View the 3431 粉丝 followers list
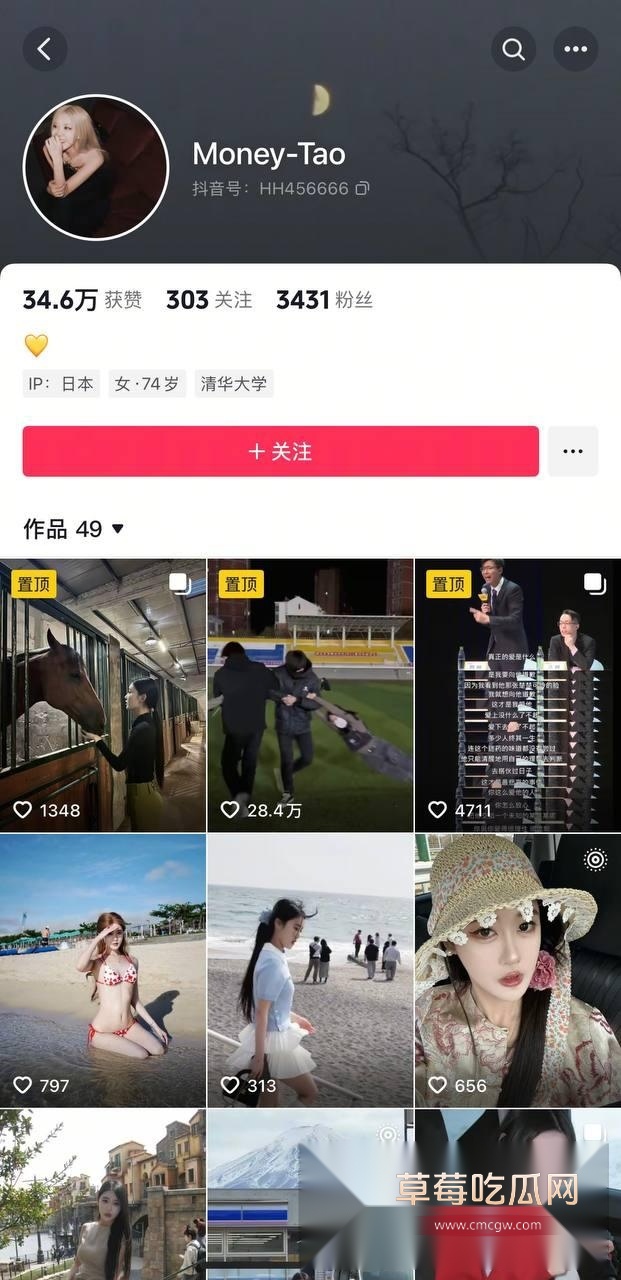This screenshot has width=621, height=1280. (x=324, y=299)
